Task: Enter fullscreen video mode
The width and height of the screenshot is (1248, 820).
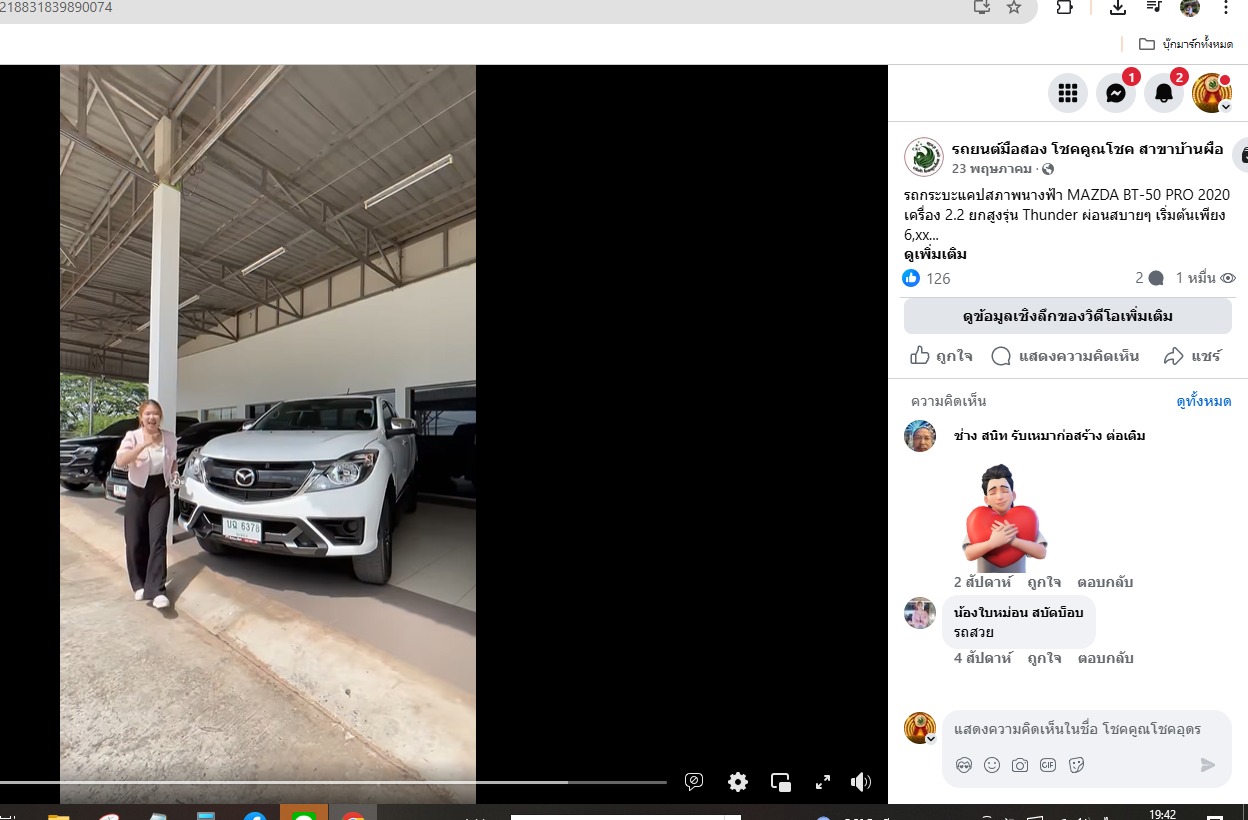Action: (x=823, y=782)
